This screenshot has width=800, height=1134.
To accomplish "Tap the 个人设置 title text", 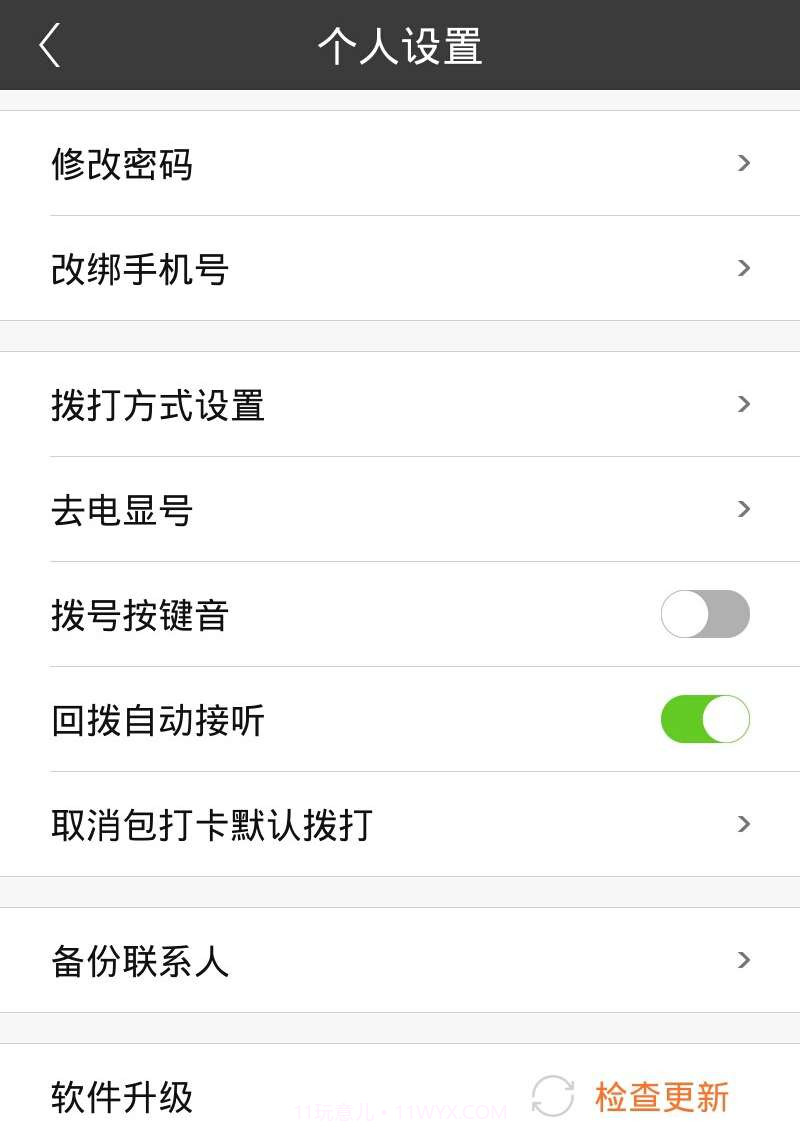I will (400, 45).
